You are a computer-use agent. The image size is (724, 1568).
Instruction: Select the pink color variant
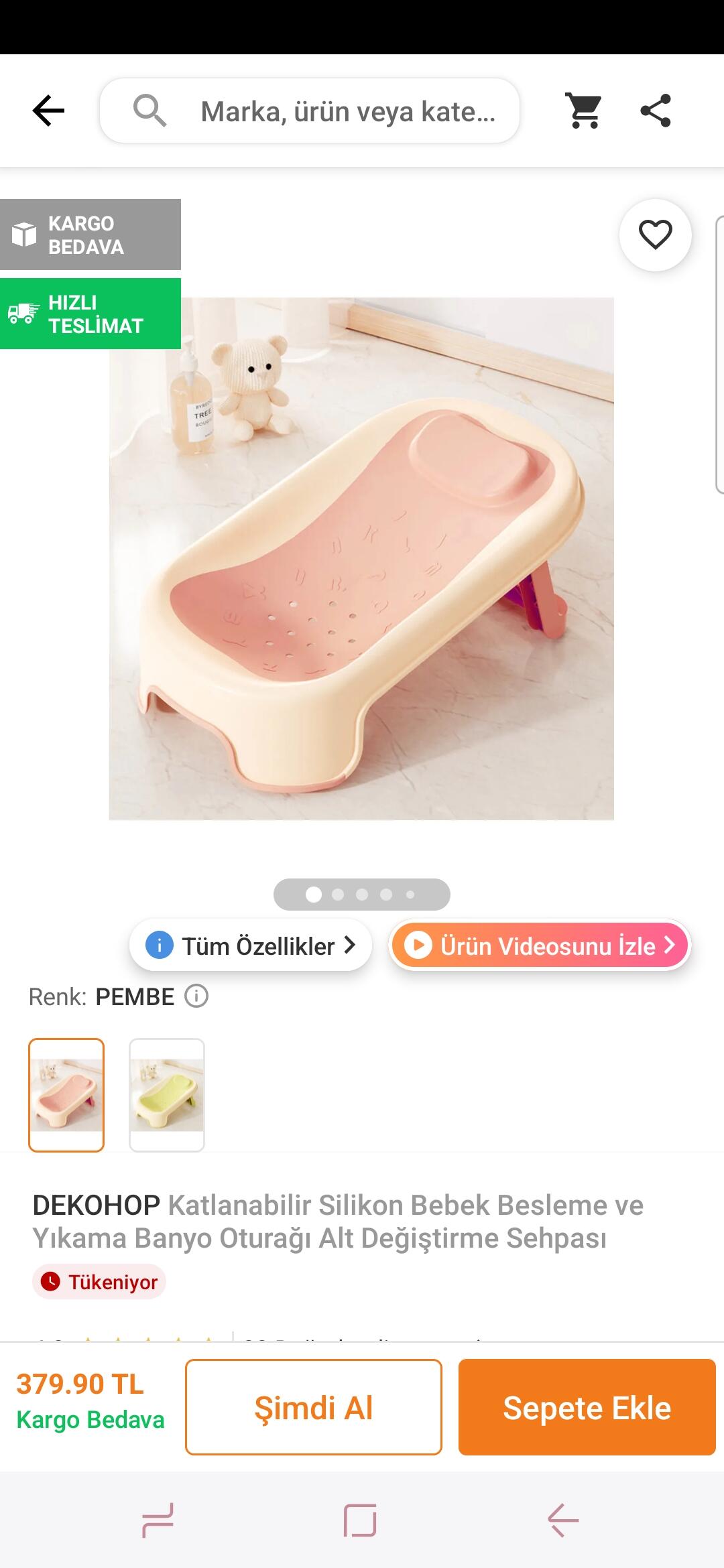tap(66, 1095)
